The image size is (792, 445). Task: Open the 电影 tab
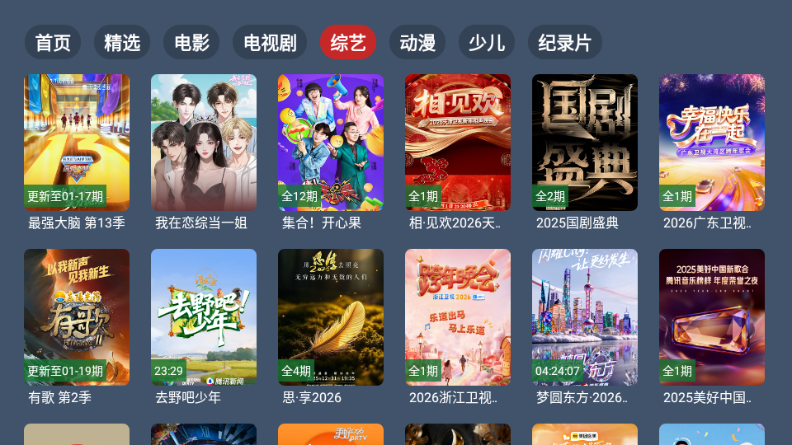191,43
